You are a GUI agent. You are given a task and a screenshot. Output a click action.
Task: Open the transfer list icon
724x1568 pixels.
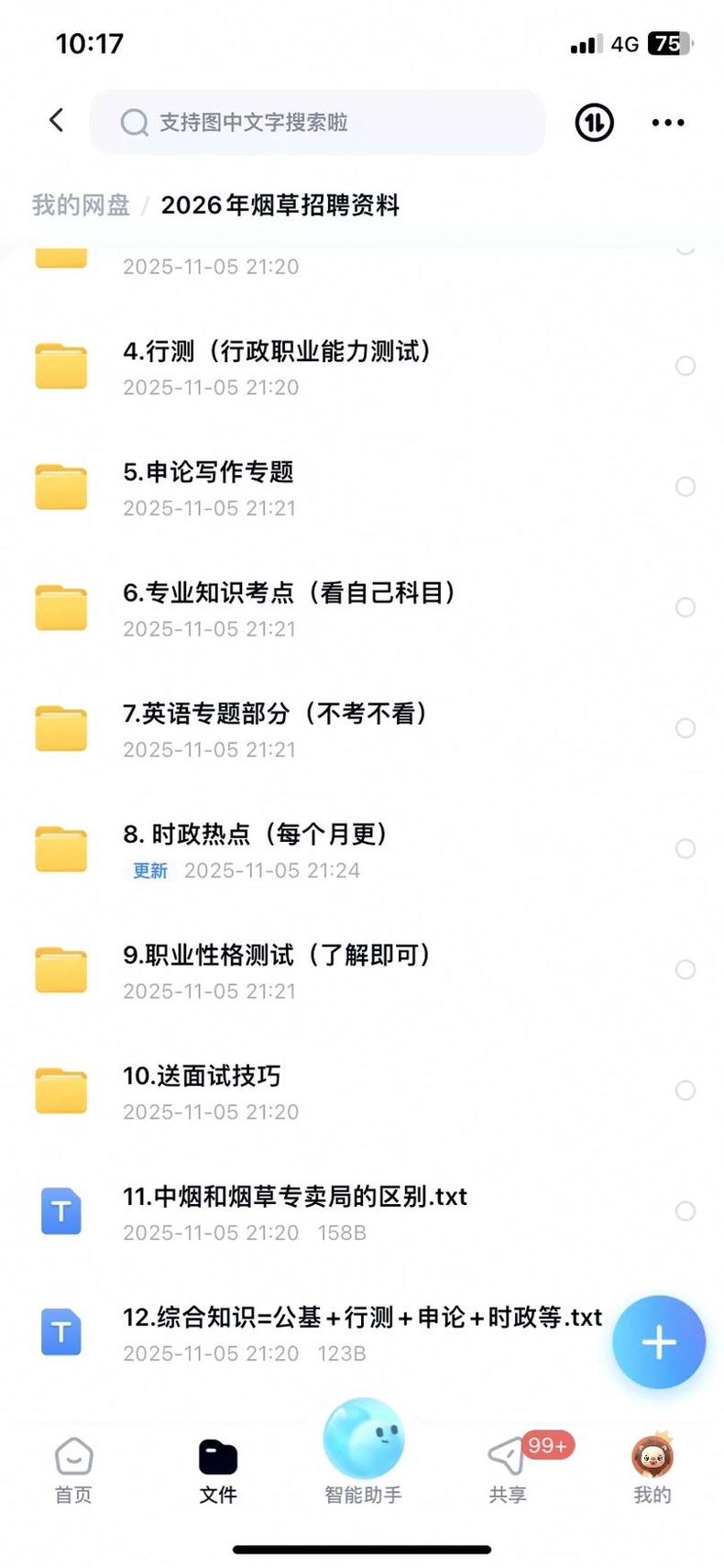coord(594,122)
